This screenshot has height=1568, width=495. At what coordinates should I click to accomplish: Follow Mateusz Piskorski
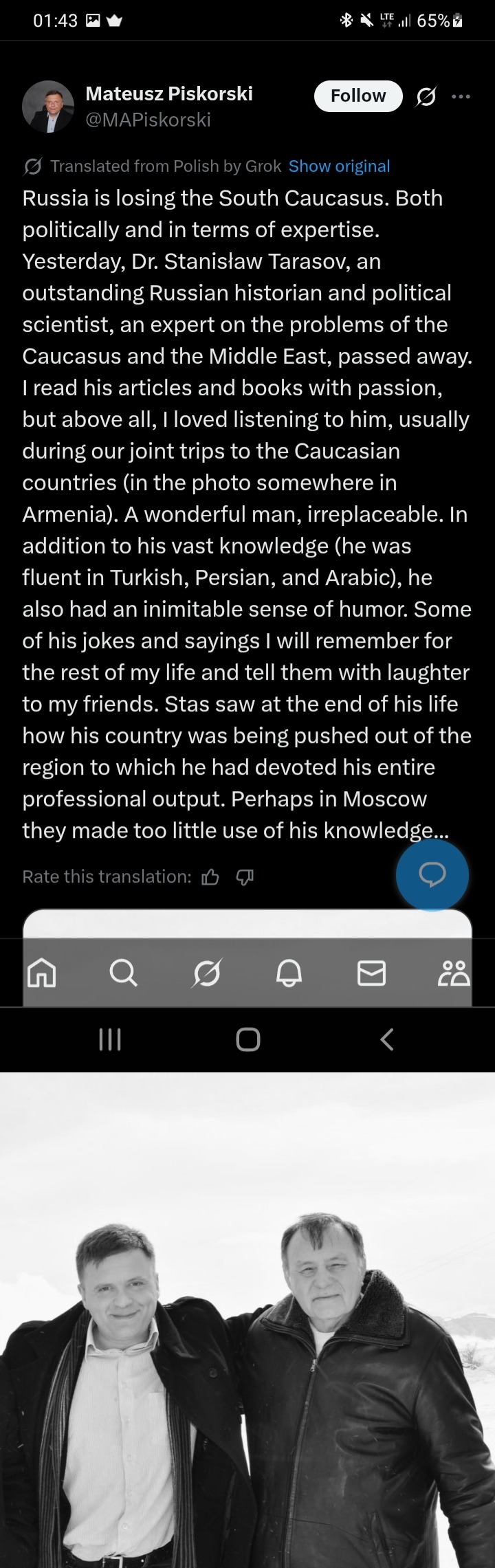pyautogui.click(x=358, y=96)
